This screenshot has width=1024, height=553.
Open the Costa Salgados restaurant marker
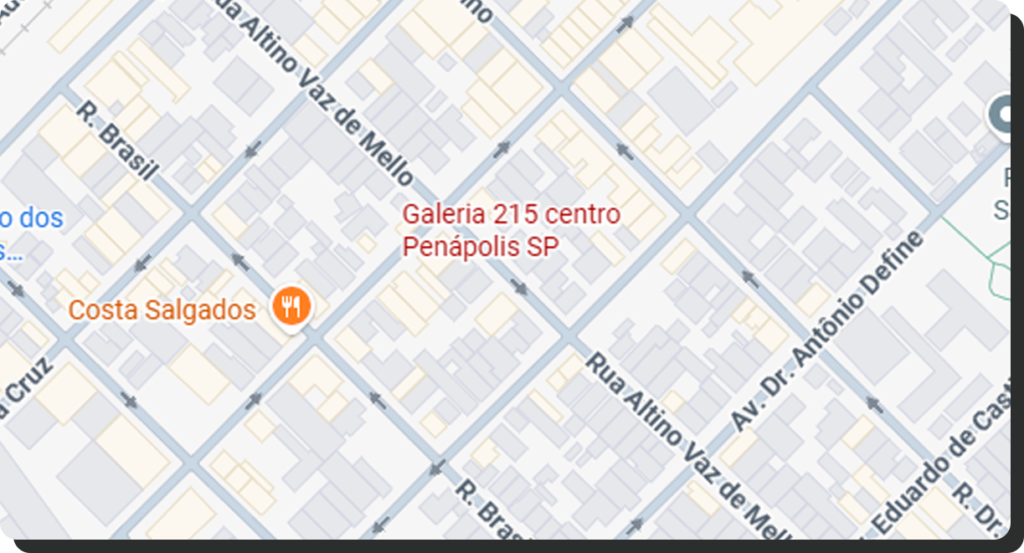click(291, 307)
